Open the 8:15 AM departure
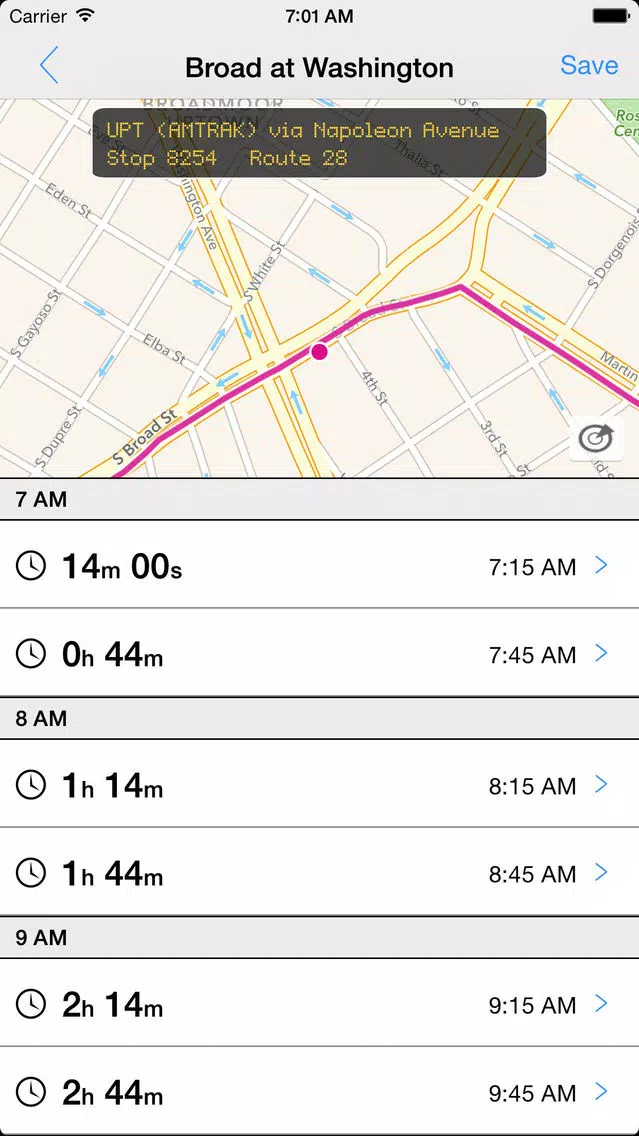This screenshot has height=1136, width=639. coord(320,783)
